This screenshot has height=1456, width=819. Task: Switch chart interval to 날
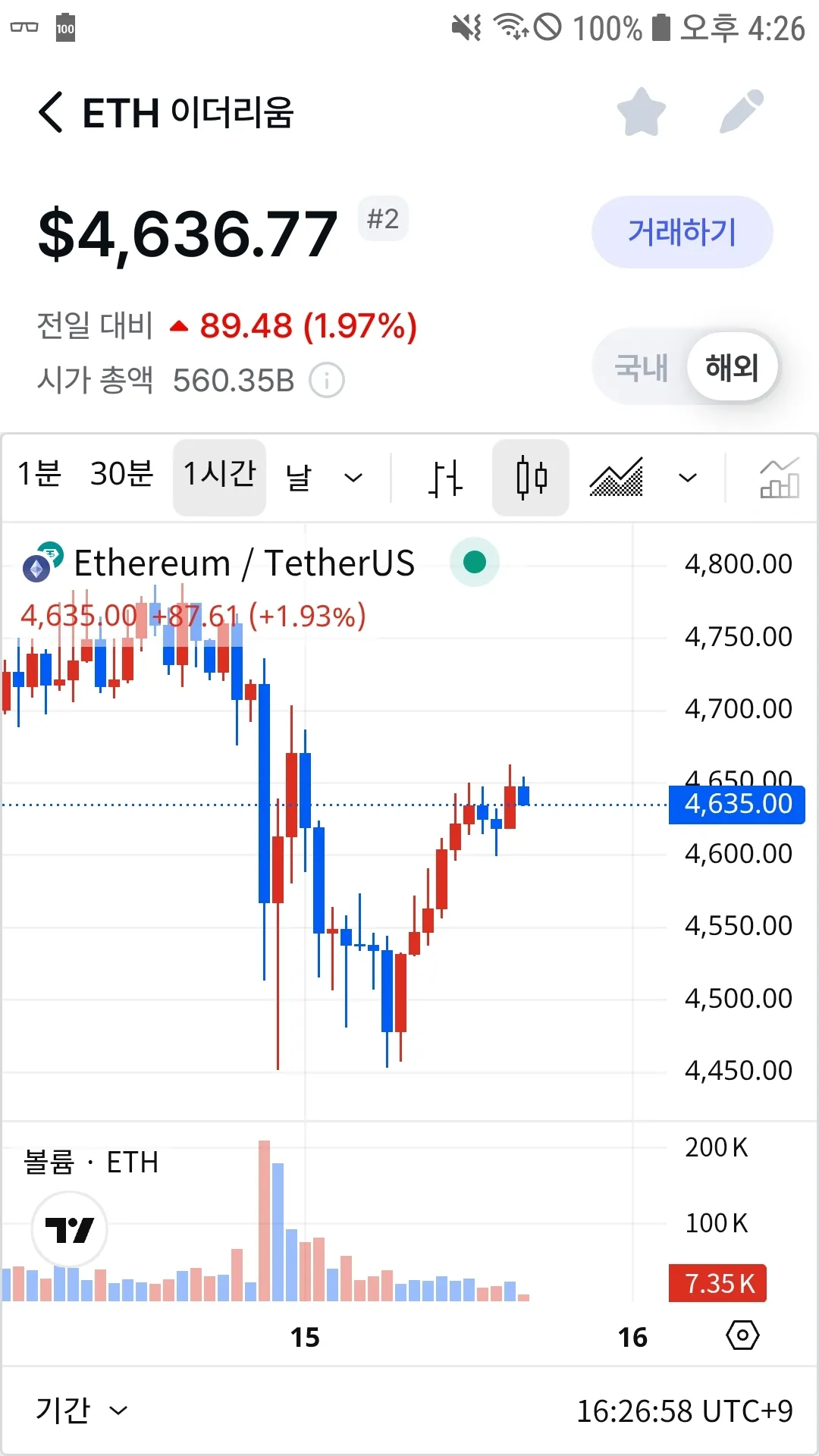[x=299, y=477]
